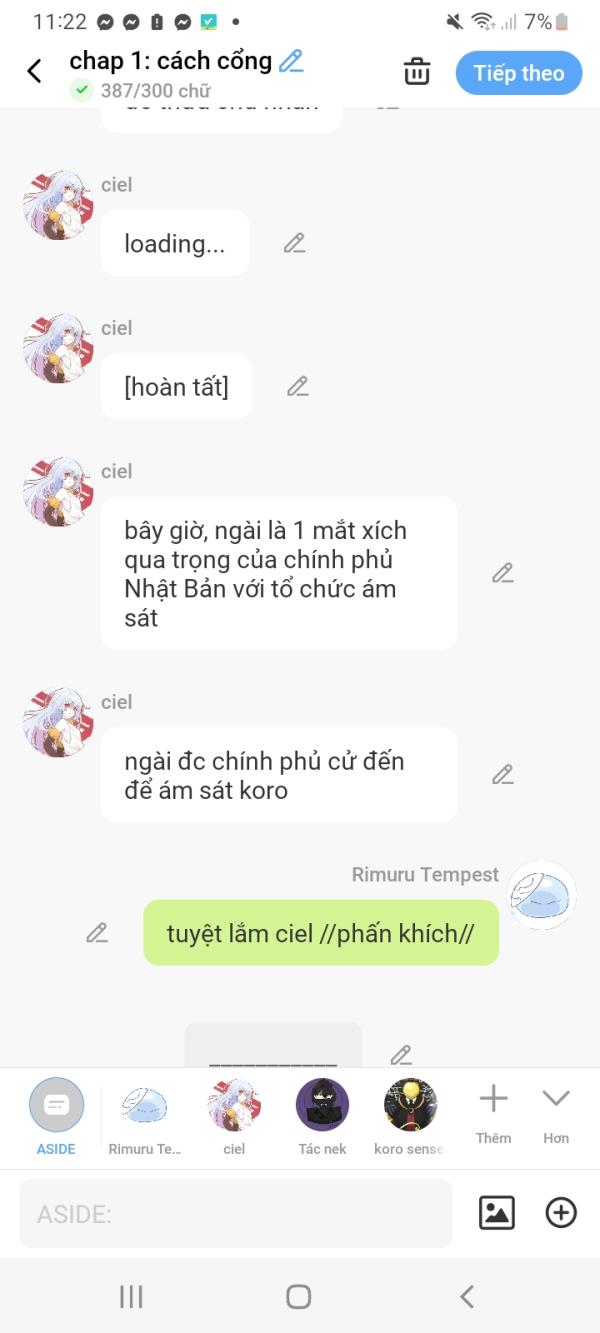Delete the chapter with the trash icon
This screenshot has width=600, height=1333.
[417, 72]
